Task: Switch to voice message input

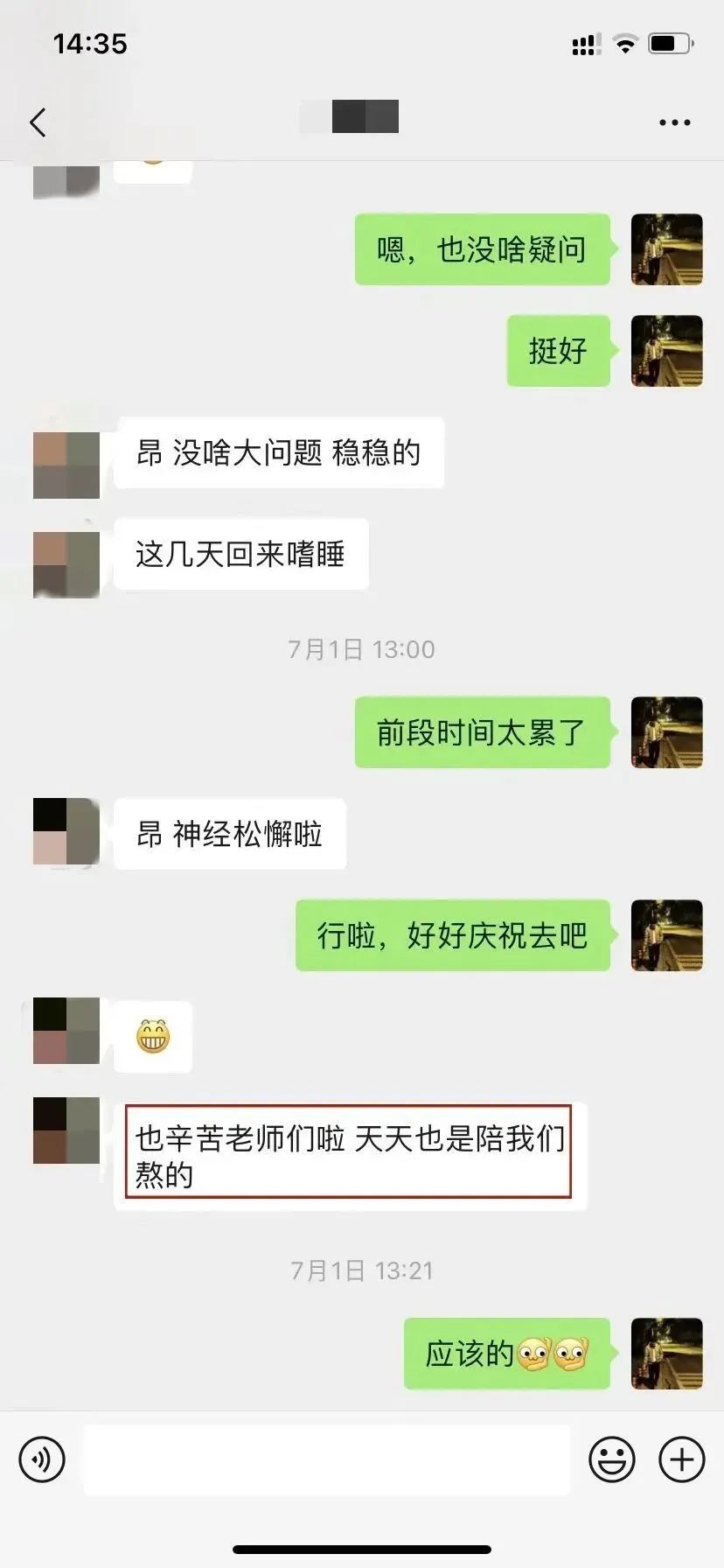Action: (x=42, y=1459)
